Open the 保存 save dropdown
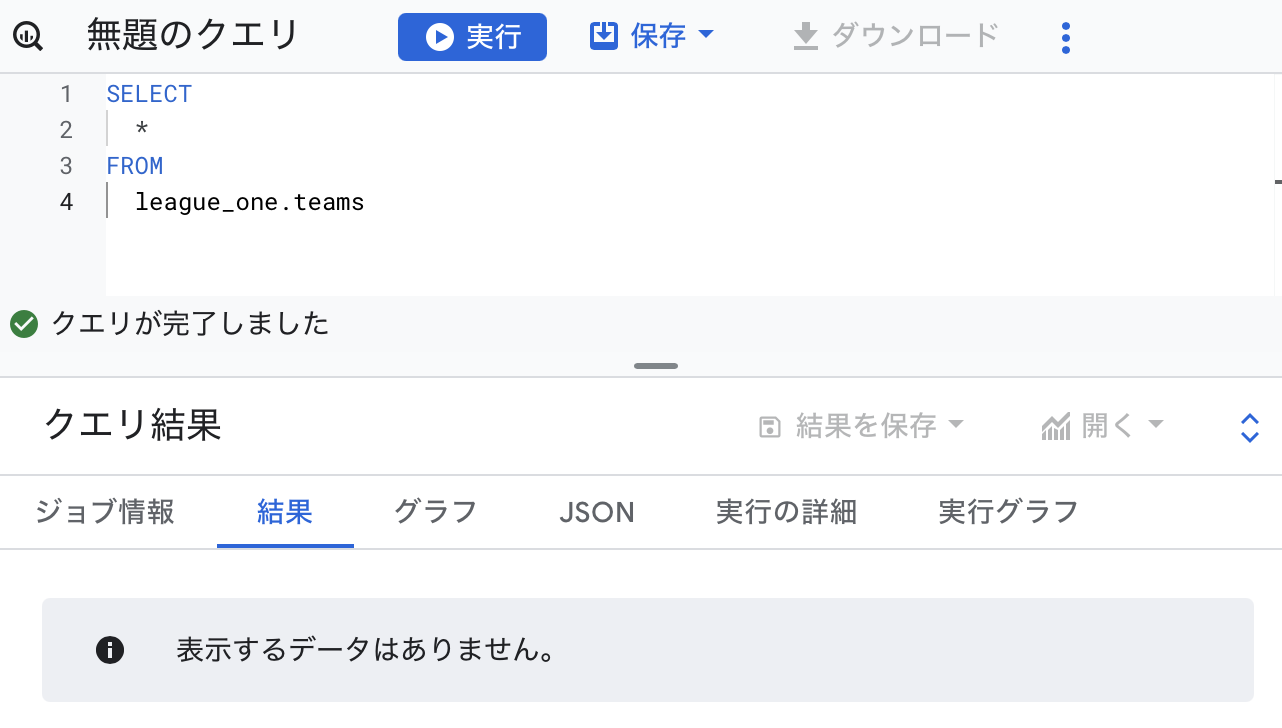 652,37
